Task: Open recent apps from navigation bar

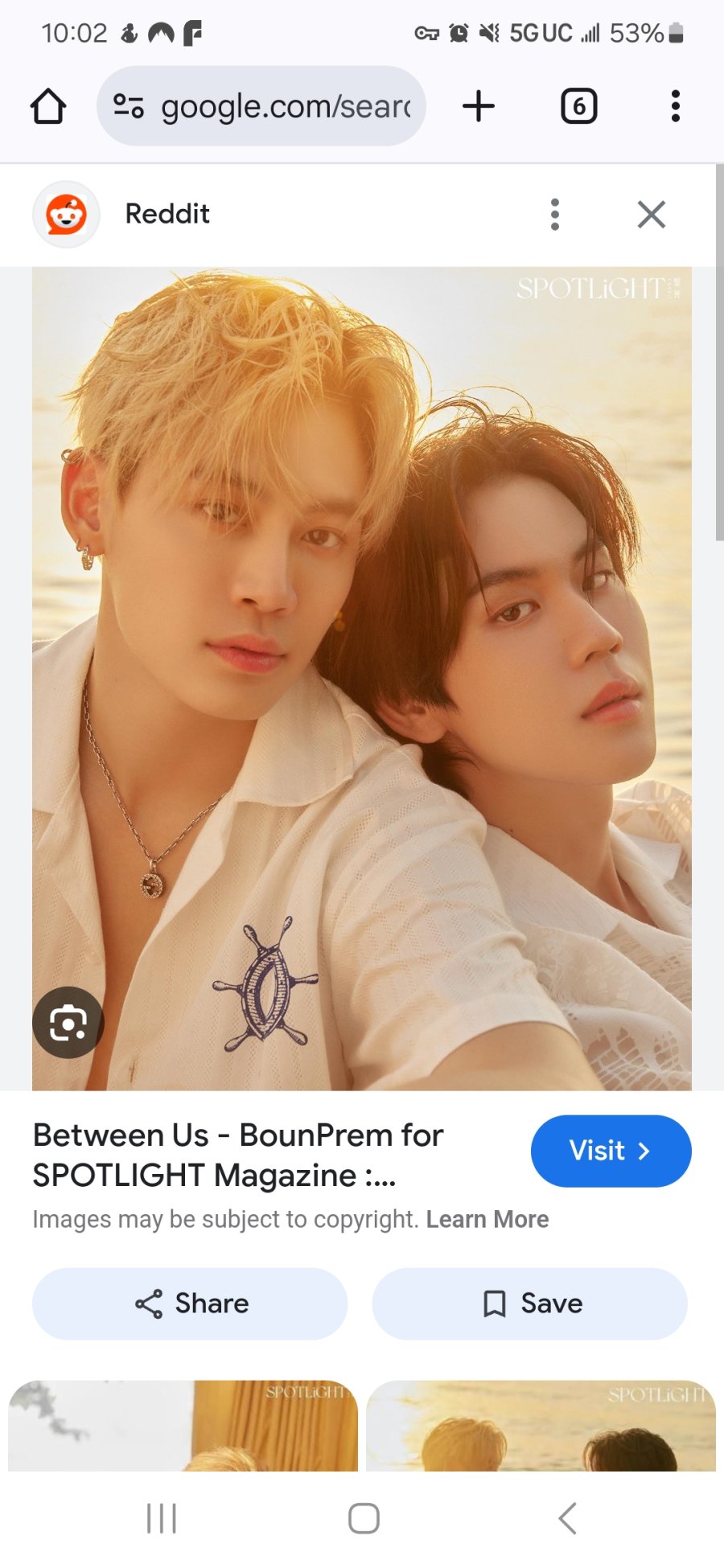Action: point(162,1519)
